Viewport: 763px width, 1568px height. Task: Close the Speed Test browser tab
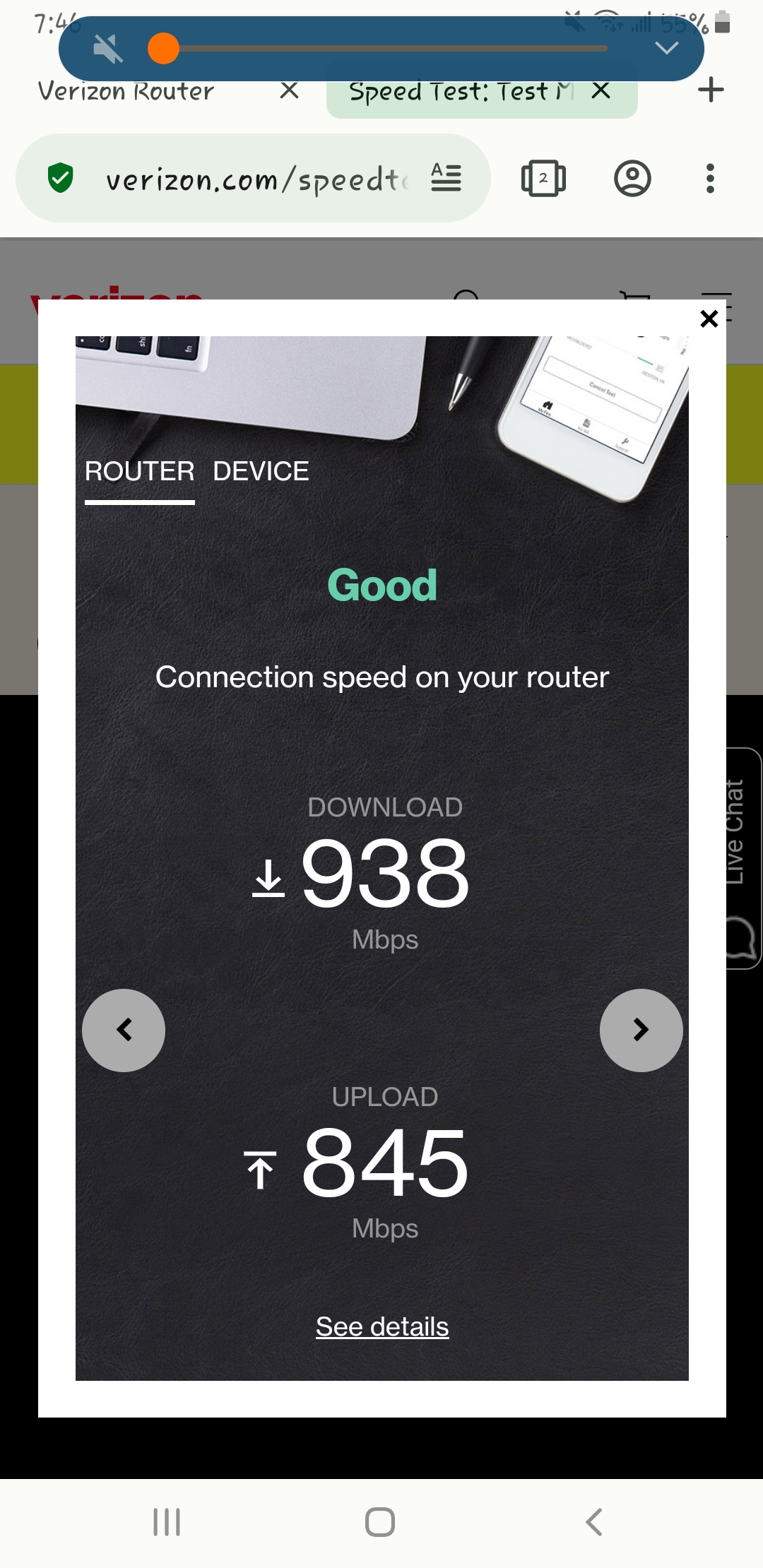[x=601, y=91]
